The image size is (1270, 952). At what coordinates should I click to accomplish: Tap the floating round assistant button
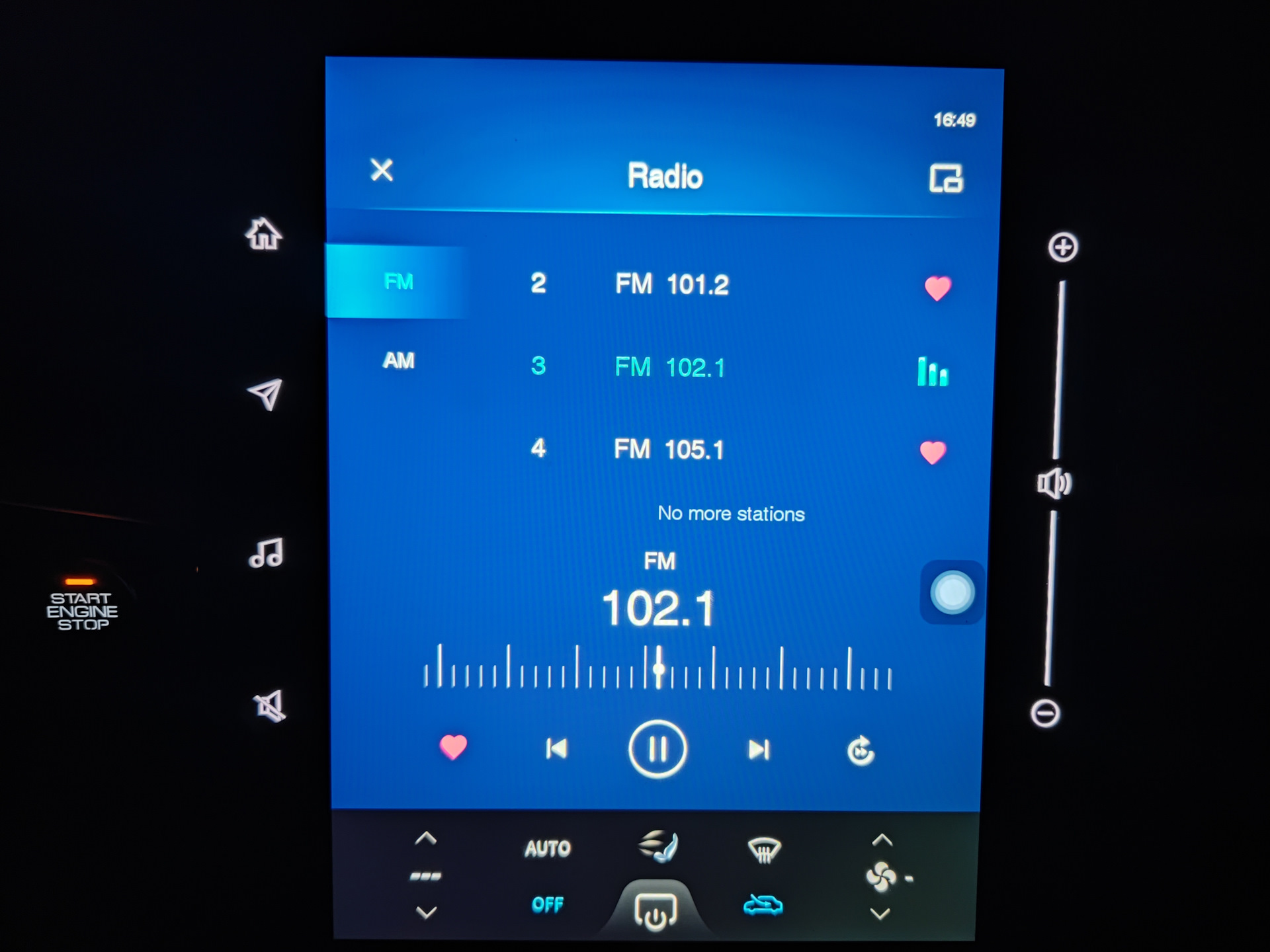coord(952,592)
